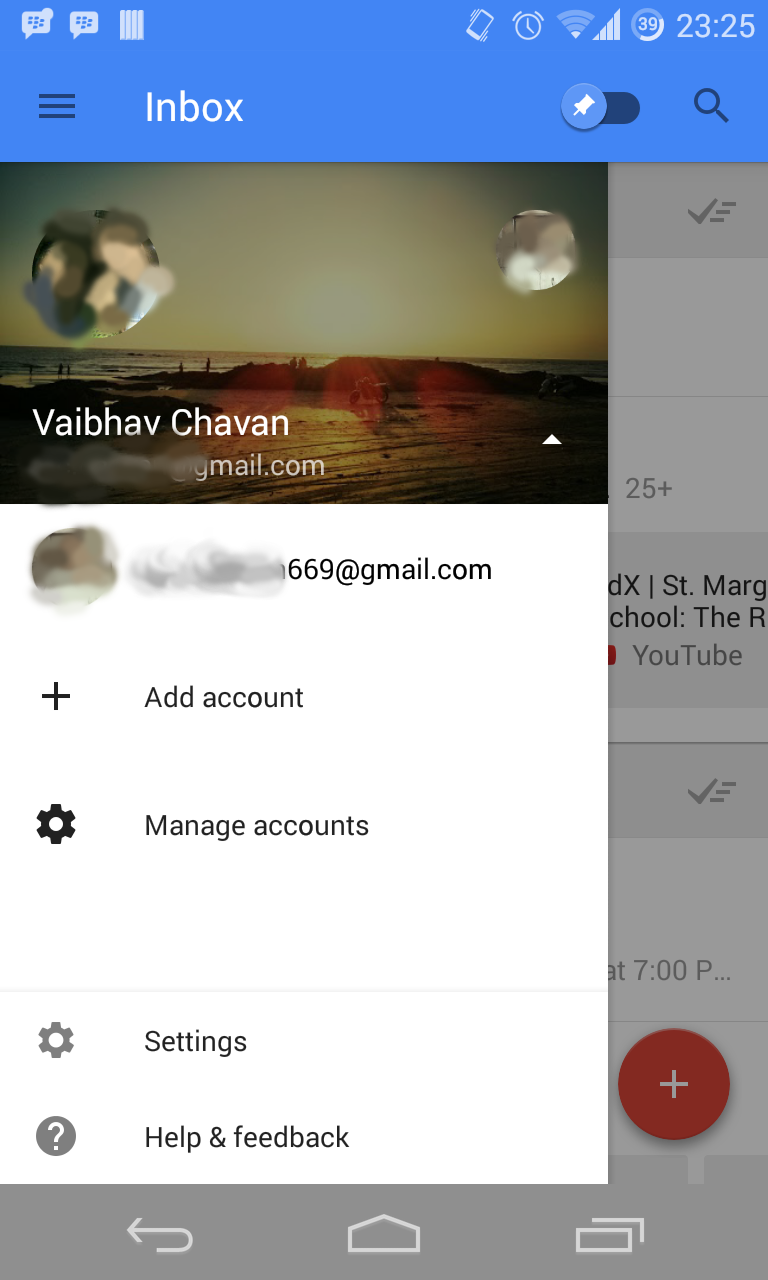Tap the secondary account avatar in the header
Image resolution: width=768 pixels, height=1280 pixels.
click(x=537, y=251)
